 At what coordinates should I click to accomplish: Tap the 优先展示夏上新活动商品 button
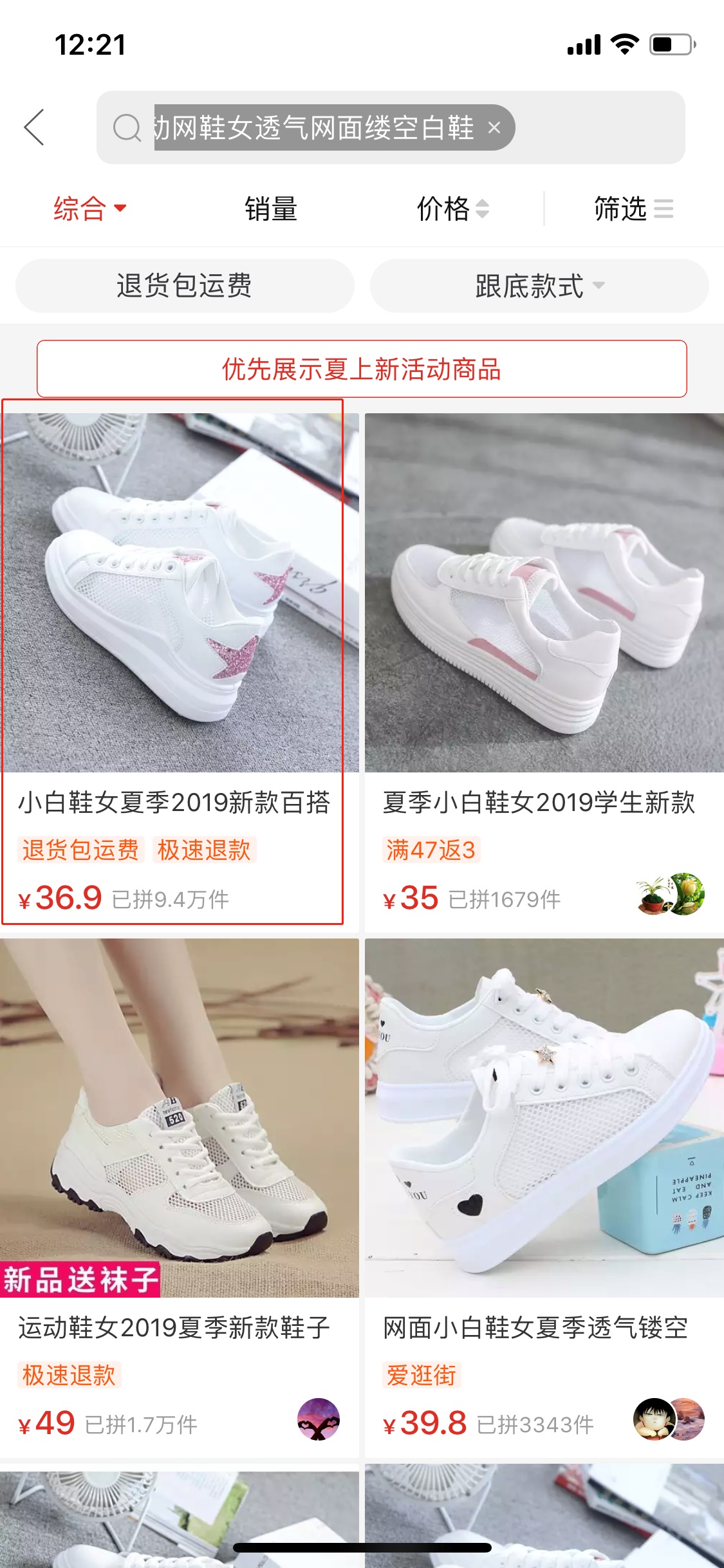coord(362,369)
